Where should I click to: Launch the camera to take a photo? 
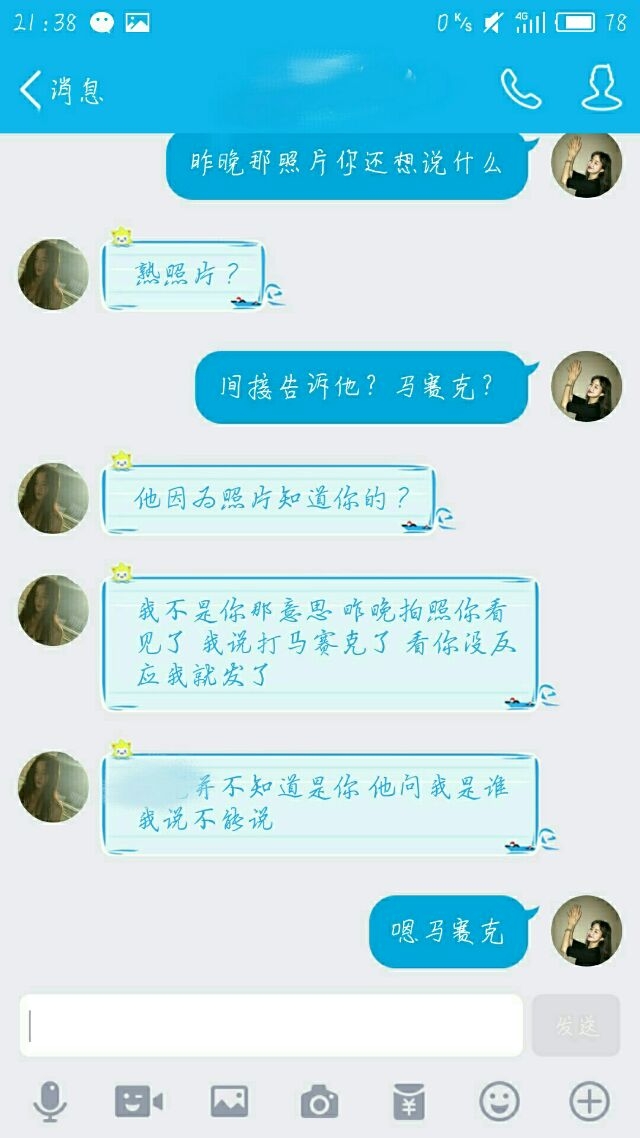pos(319,1102)
